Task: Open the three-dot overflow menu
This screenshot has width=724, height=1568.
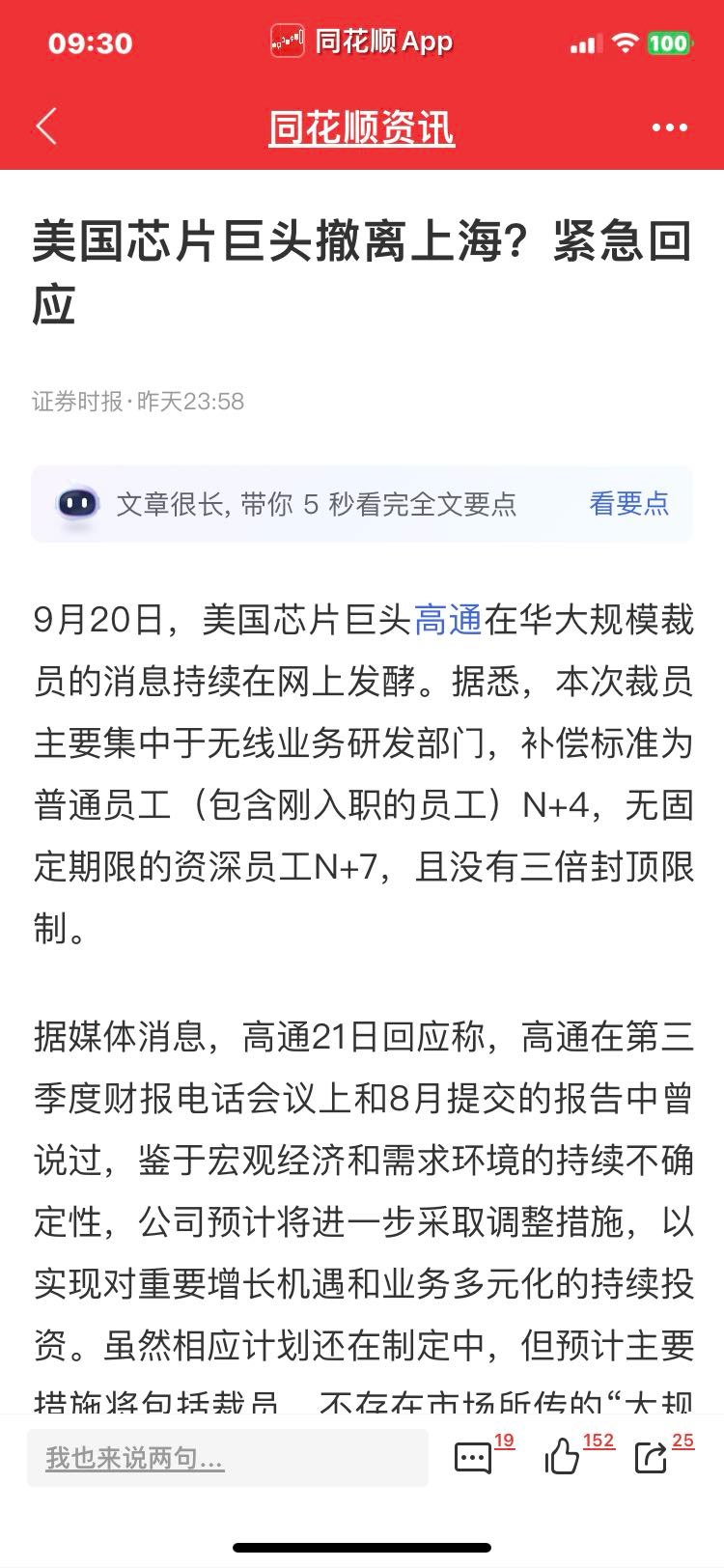Action: tap(669, 127)
